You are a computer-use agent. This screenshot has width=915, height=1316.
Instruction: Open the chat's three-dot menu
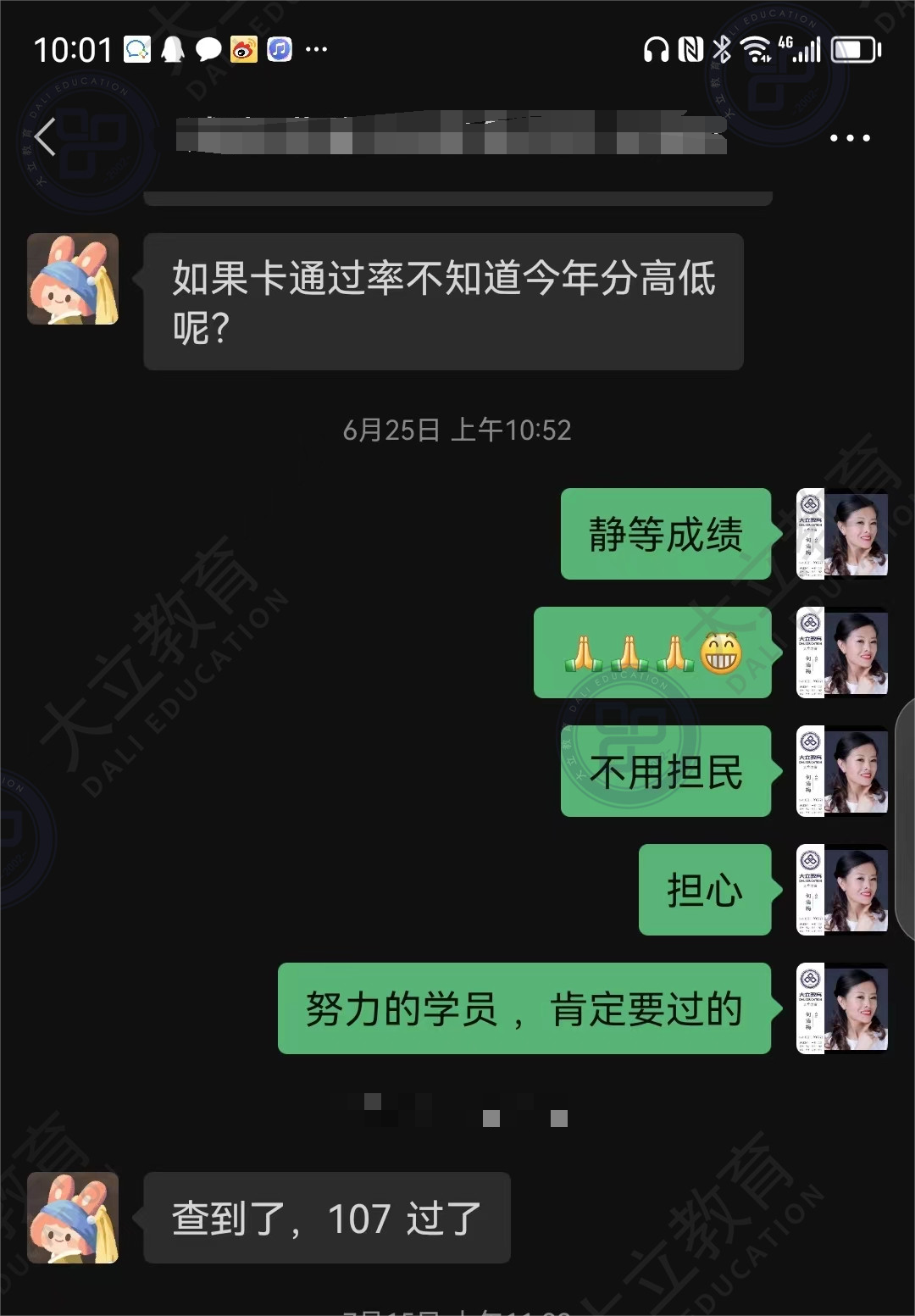click(850, 138)
